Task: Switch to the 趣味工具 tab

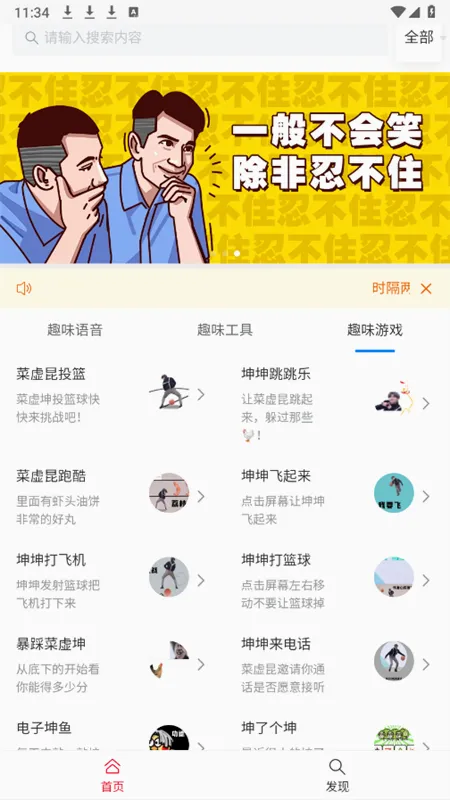Action: [225, 330]
